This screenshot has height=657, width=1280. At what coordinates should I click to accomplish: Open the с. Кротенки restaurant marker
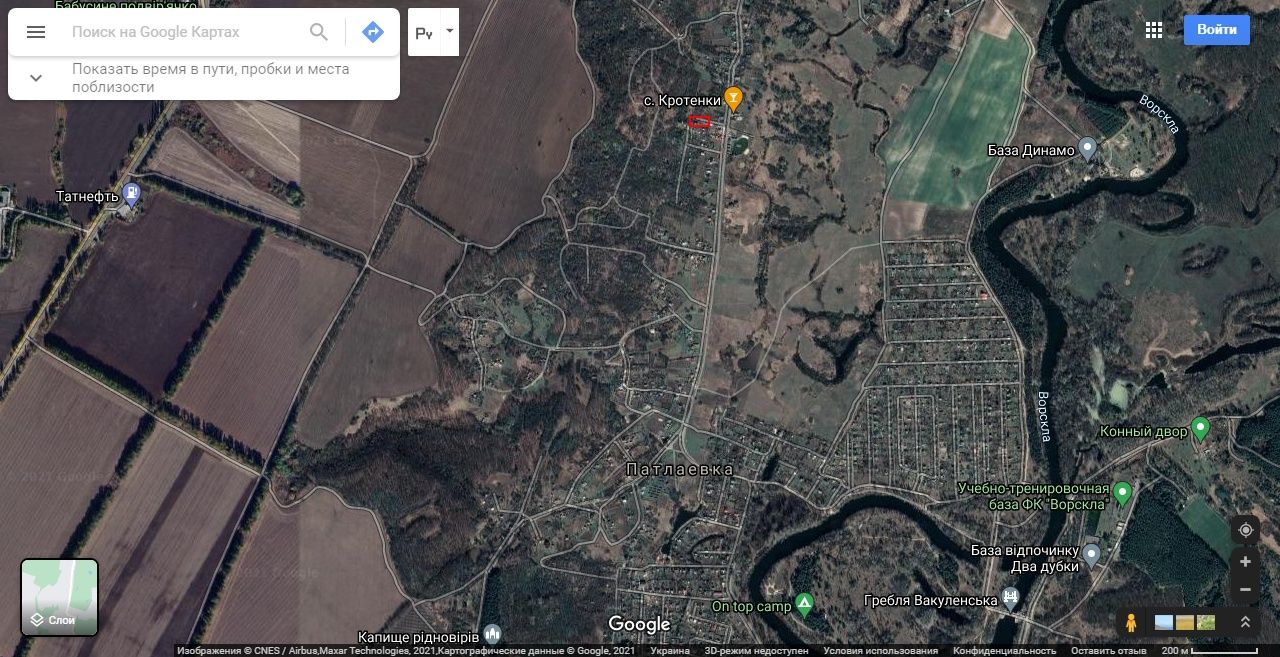(734, 98)
